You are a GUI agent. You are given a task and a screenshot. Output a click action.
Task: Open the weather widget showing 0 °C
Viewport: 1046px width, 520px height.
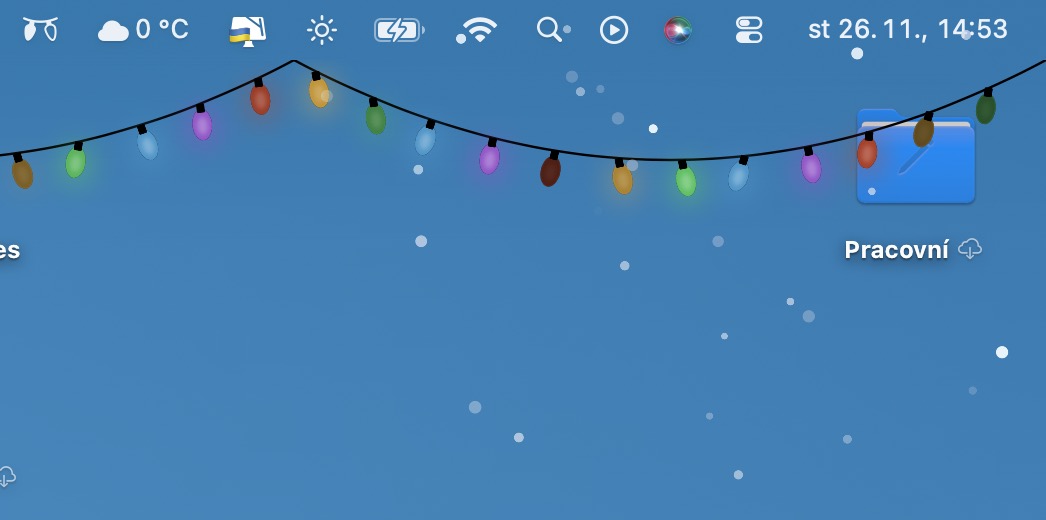click(143, 30)
